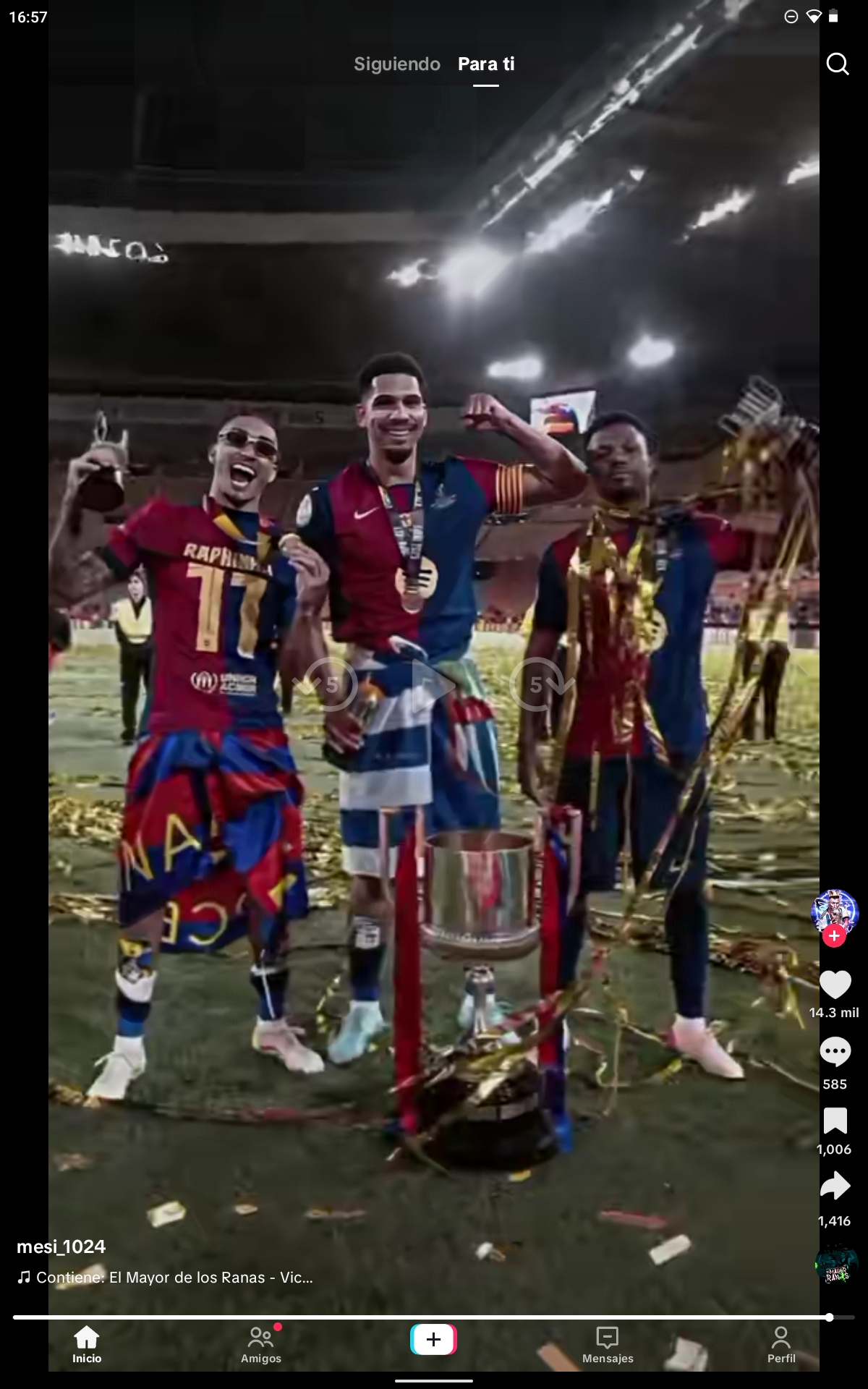
Task: Open the El Mayor de los Ranas sound
Action: (174, 1278)
